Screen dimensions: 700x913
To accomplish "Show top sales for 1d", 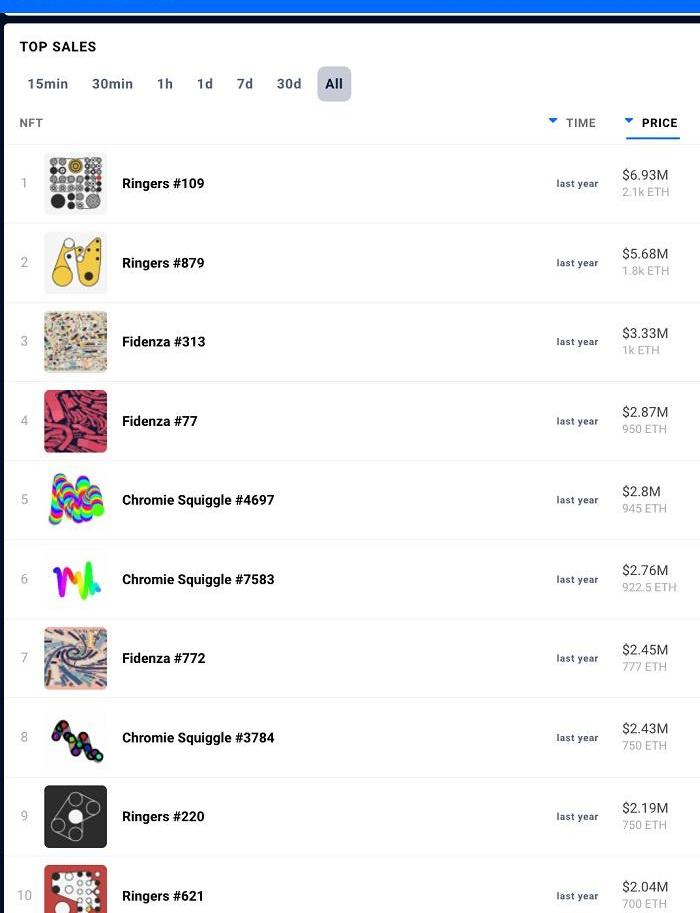I will pyautogui.click(x=205, y=84).
